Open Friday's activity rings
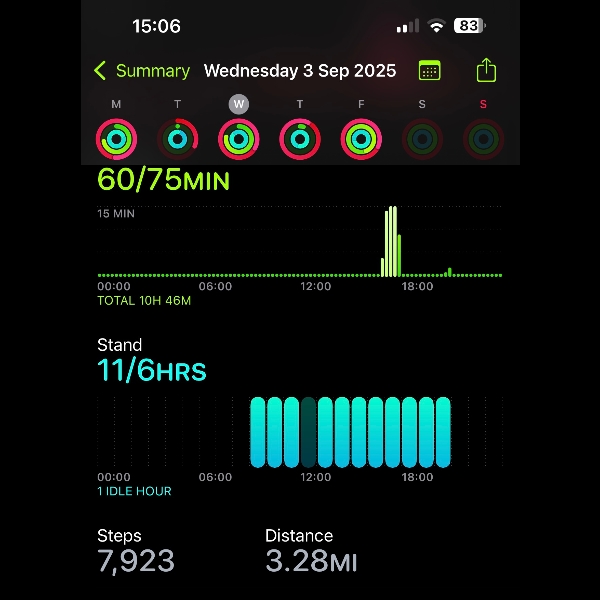The width and height of the screenshot is (600, 600). [360, 138]
